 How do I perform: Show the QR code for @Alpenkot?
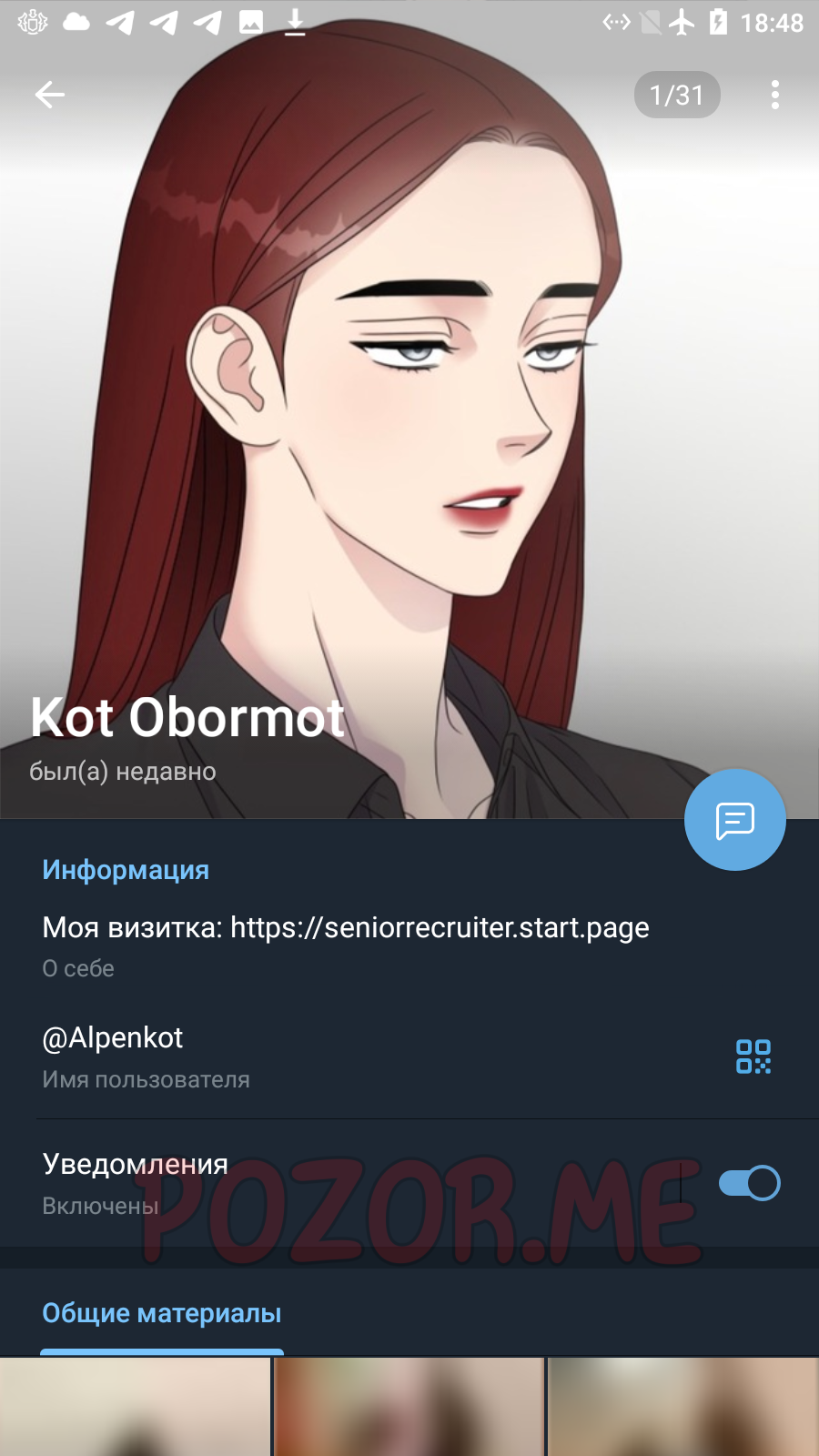point(753,1057)
